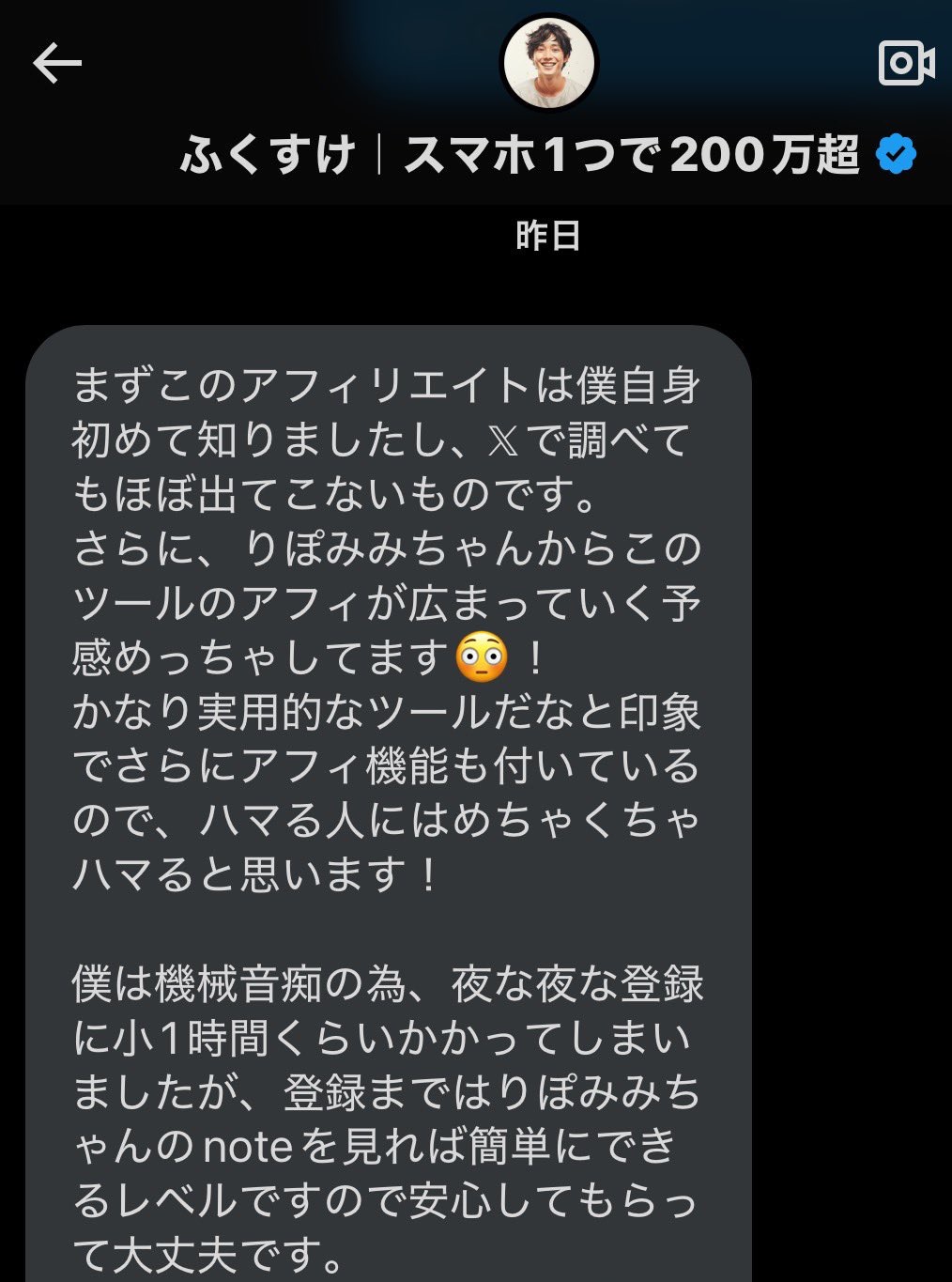This screenshot has height=1282, width=952.
Task: Start a video call with ふくすけ
Action: coord(906,64)
